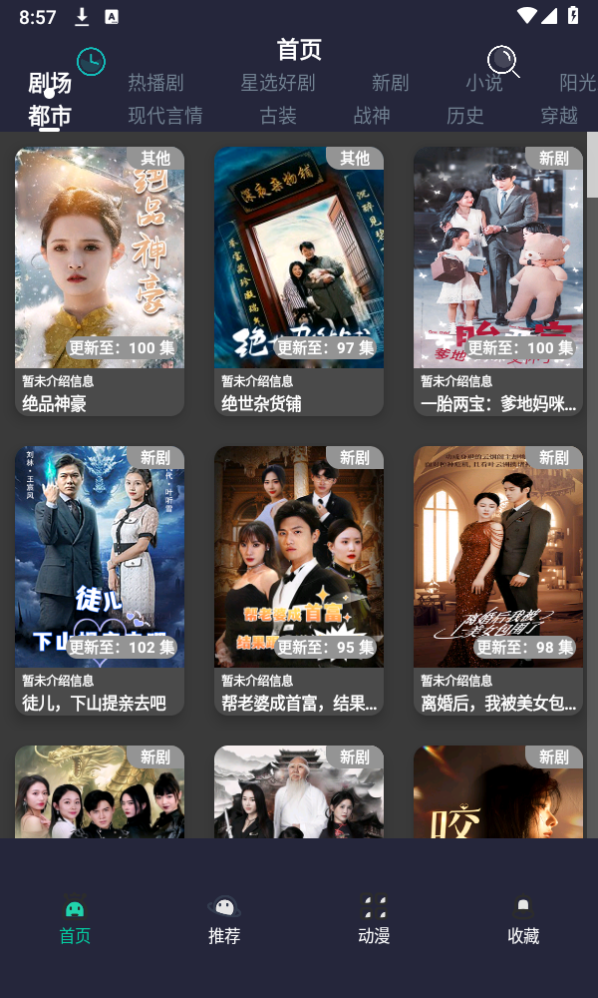The width and height of the screenshot is (598, 998).
Task: Open the 收藏 favorites tab
Action: click(x=523, y=919)
